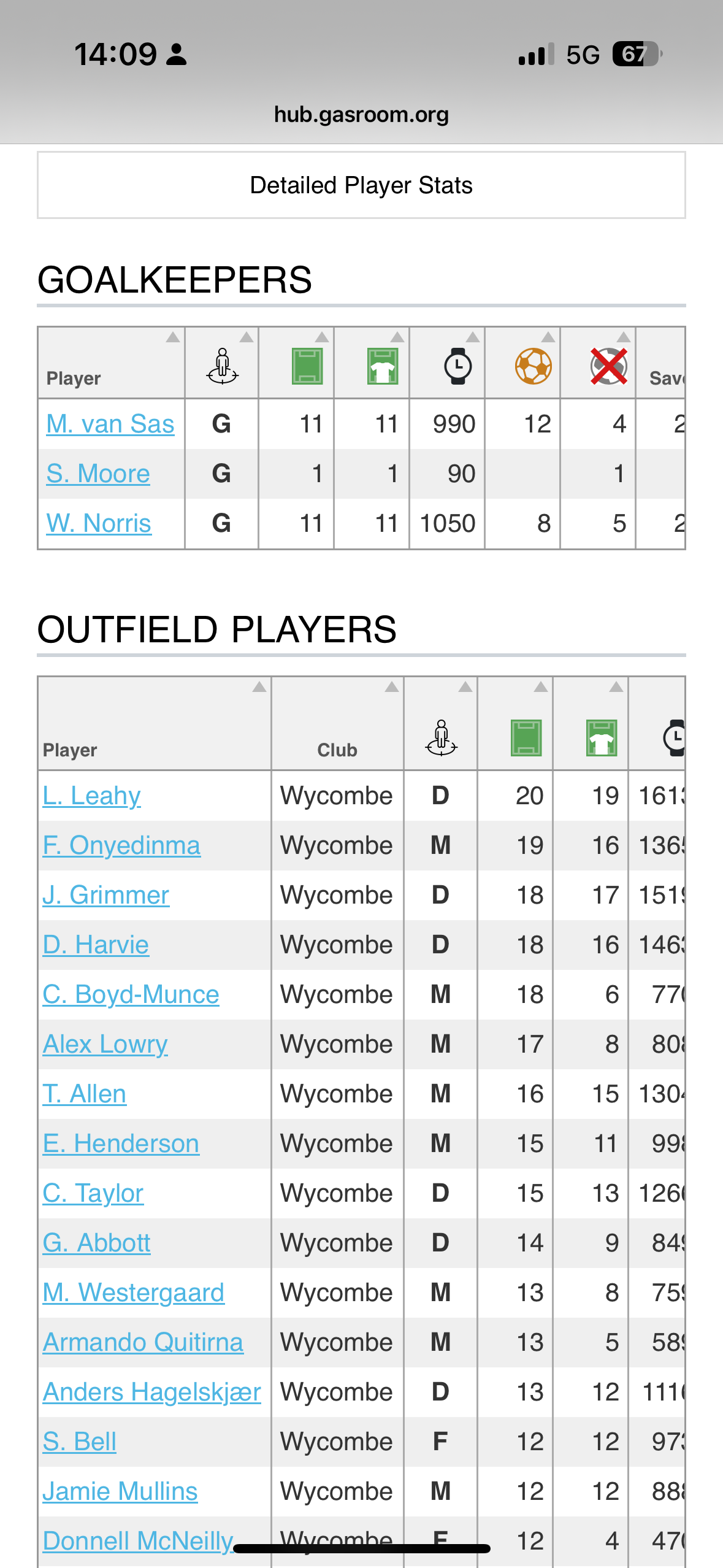View M. Westergaard player link
The width and height of the screenshot is (723, 1568).
coord(133,1293)
